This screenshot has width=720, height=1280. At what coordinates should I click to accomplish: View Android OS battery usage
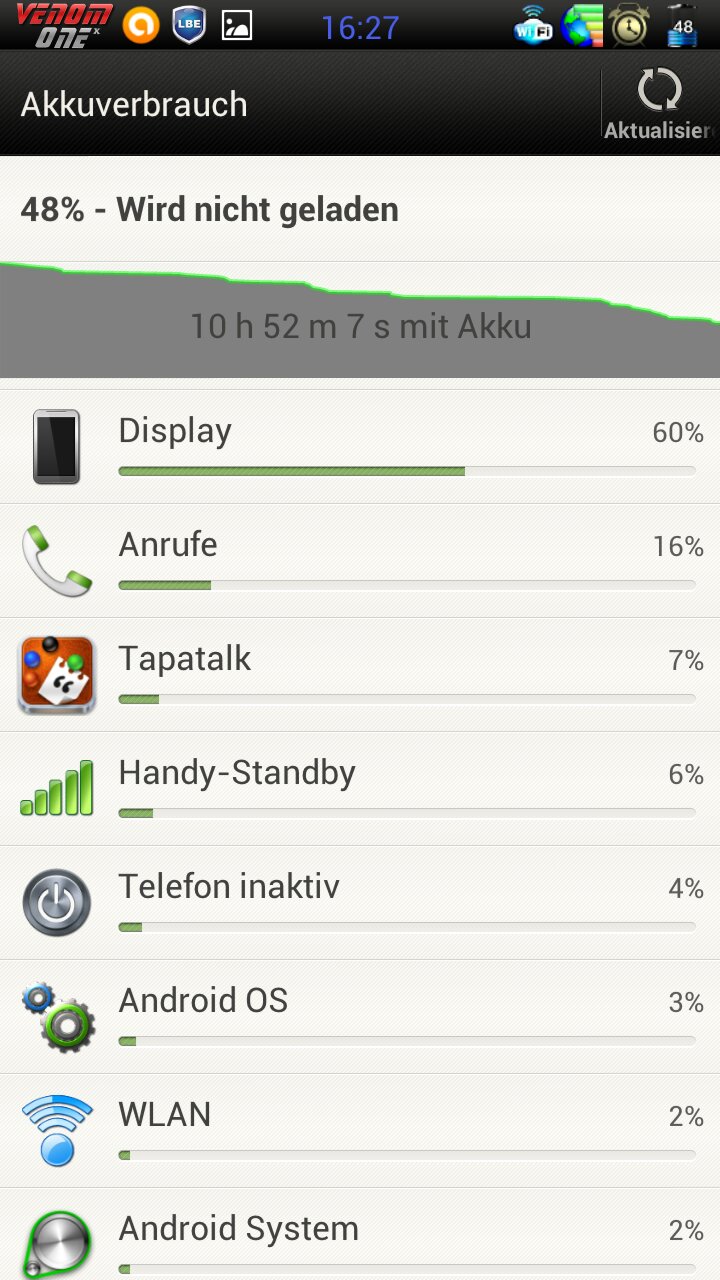[x=360, y=1017]
